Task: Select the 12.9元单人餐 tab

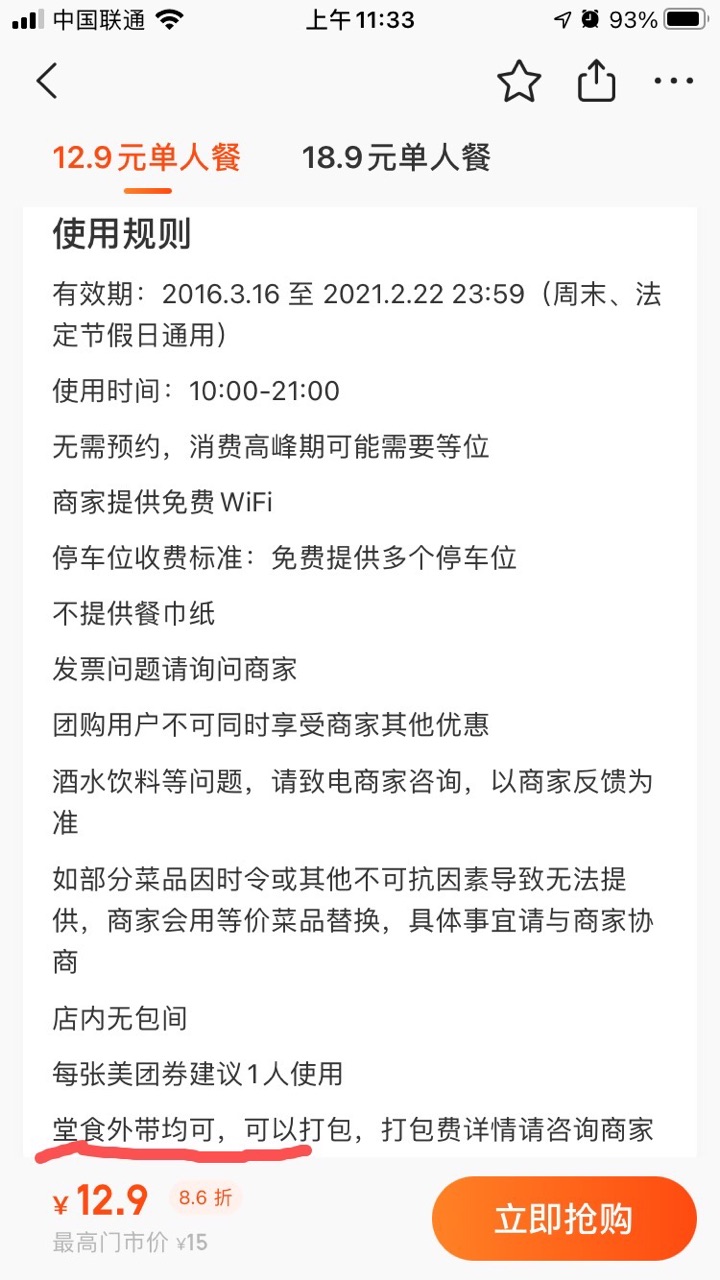Action: coord(147,158)
